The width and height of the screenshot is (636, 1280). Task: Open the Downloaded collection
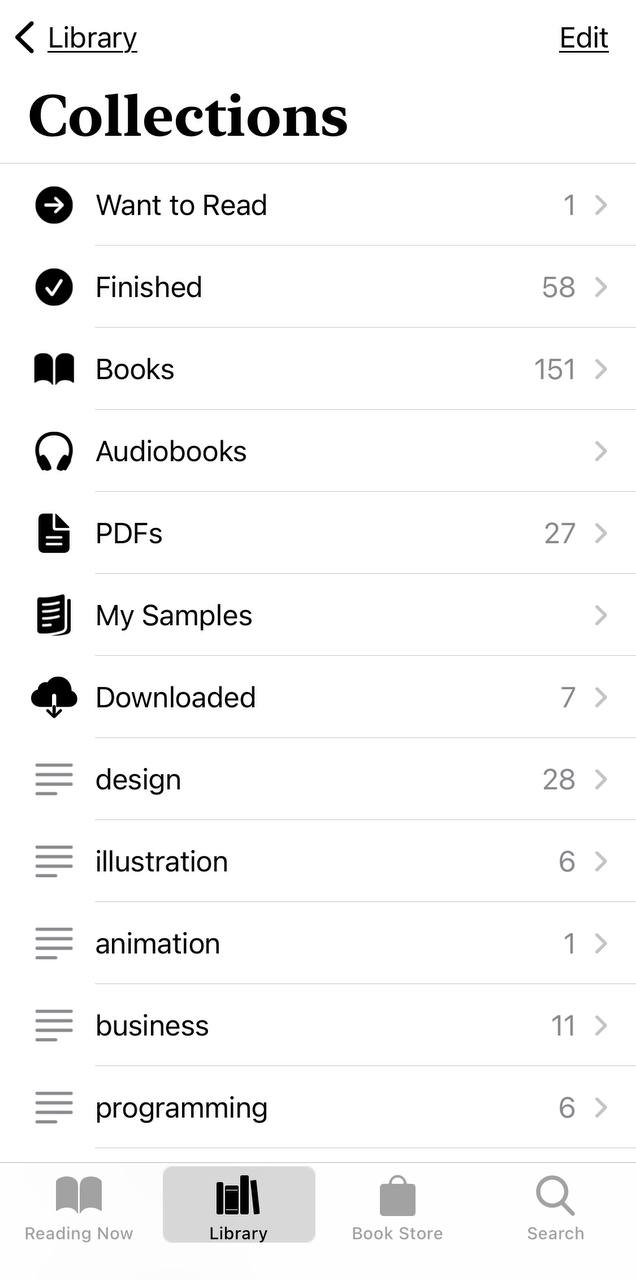pos(318,697)
